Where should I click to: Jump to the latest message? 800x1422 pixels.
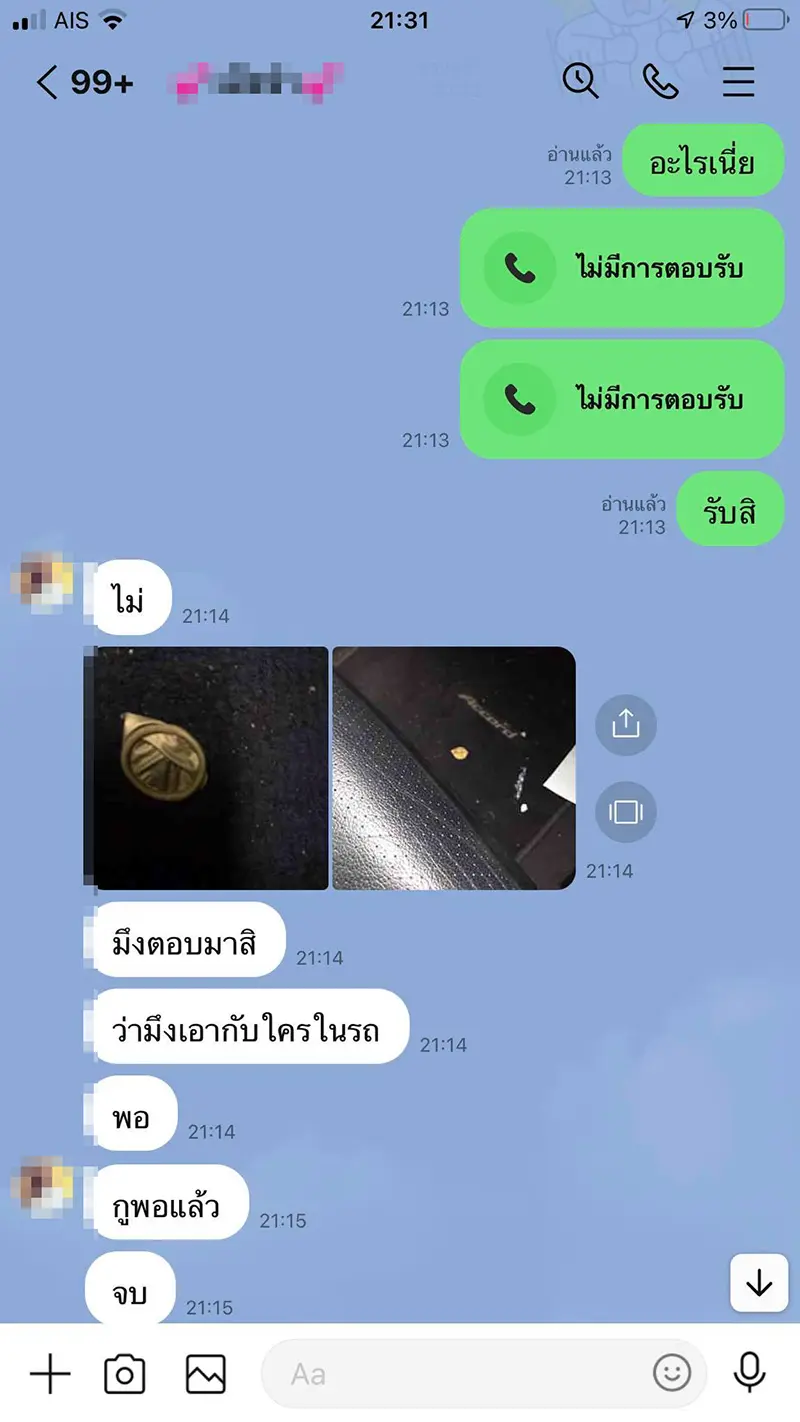[x=758, y=1282]
